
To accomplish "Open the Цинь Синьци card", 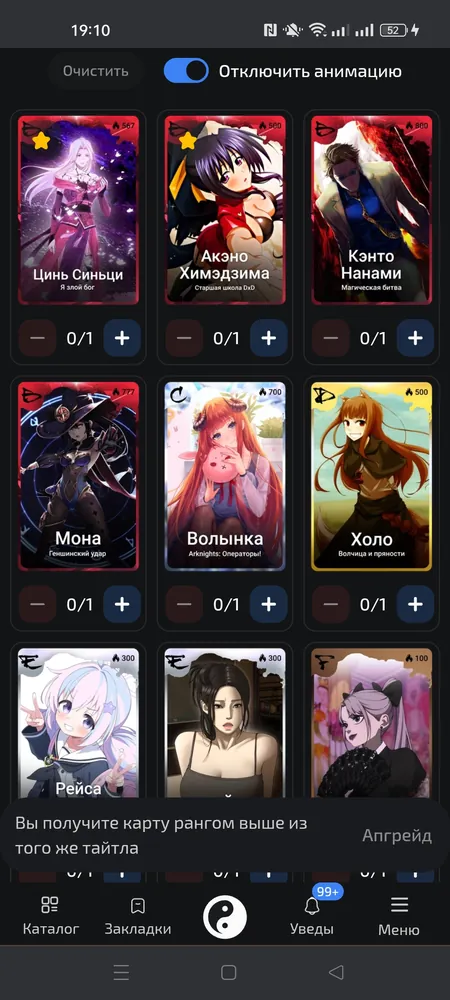I will pos(78,210).
